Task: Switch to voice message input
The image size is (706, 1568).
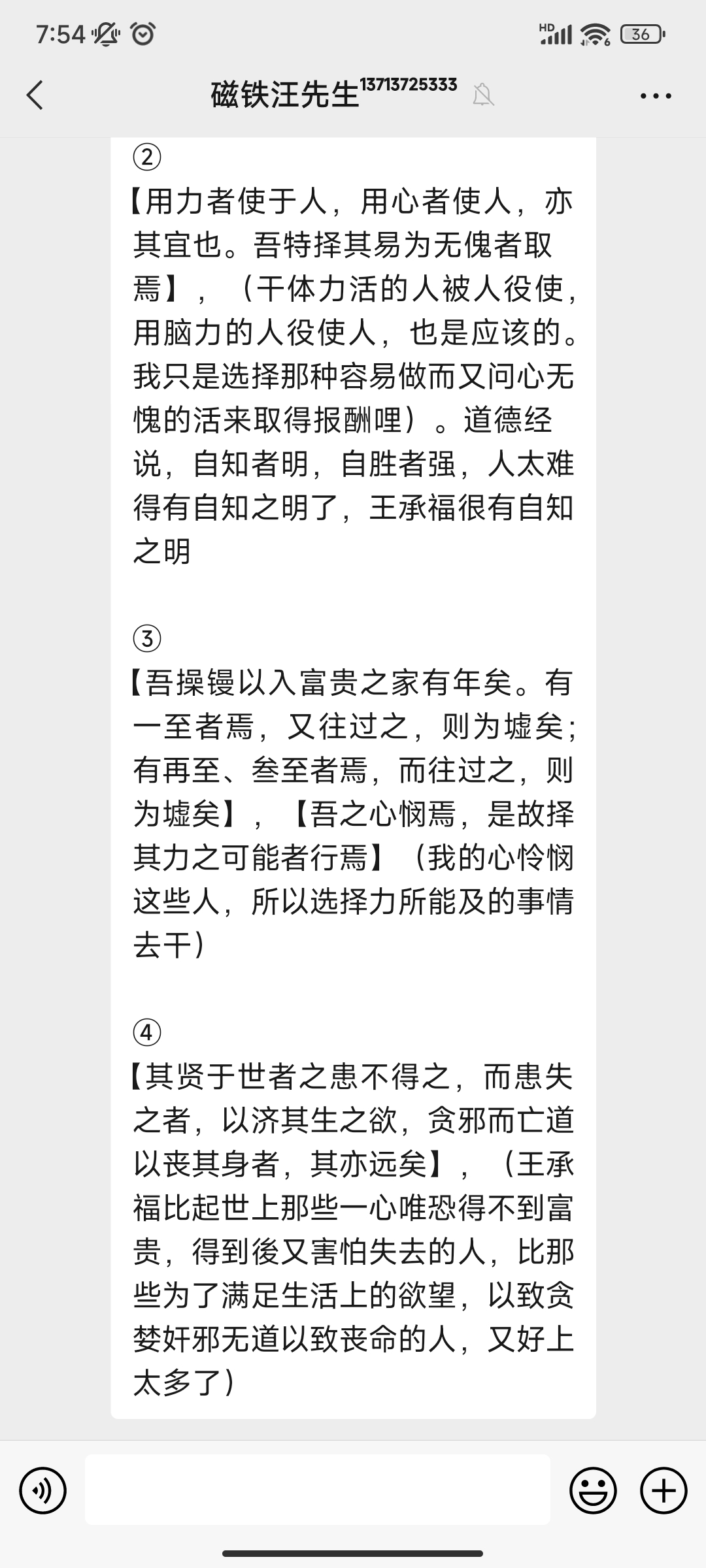Action: coord(43,1490)
